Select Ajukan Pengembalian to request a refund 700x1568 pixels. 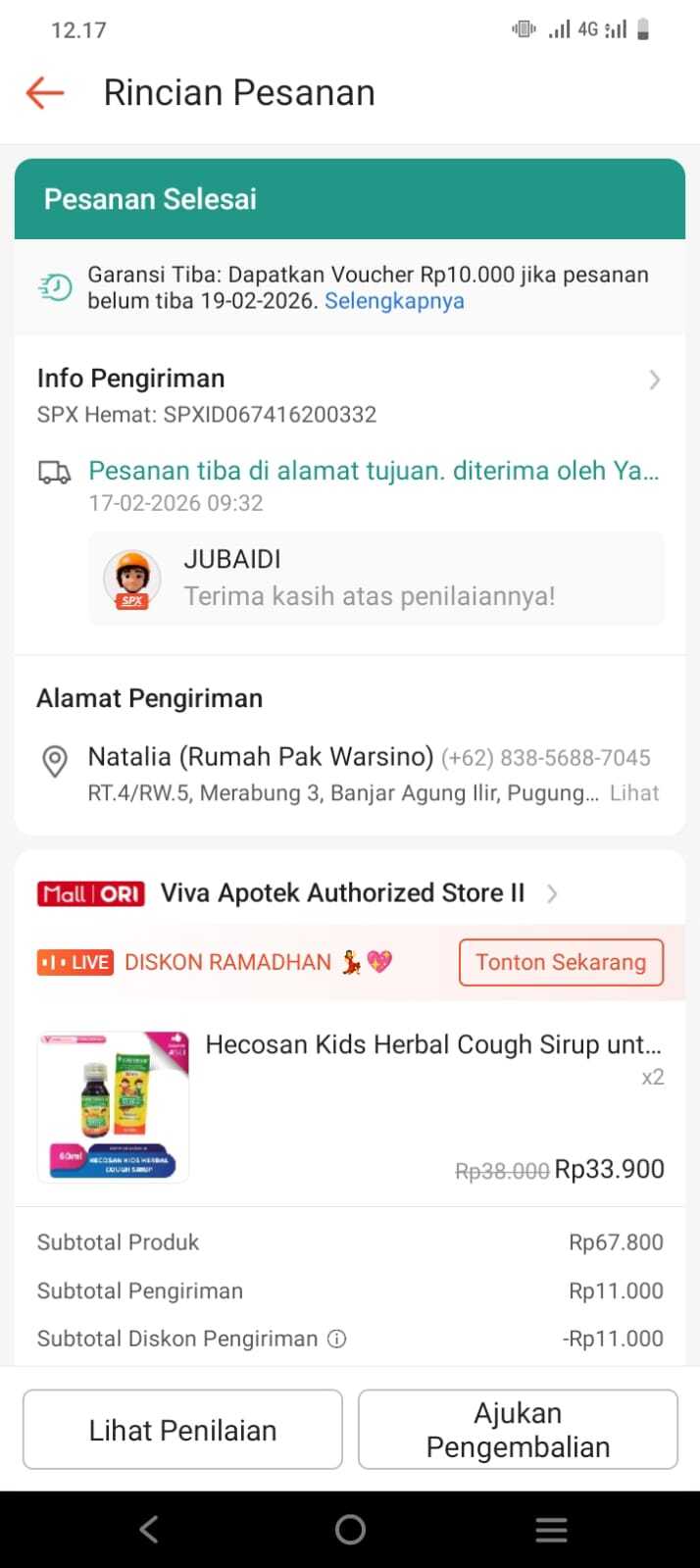point(518,1430)
